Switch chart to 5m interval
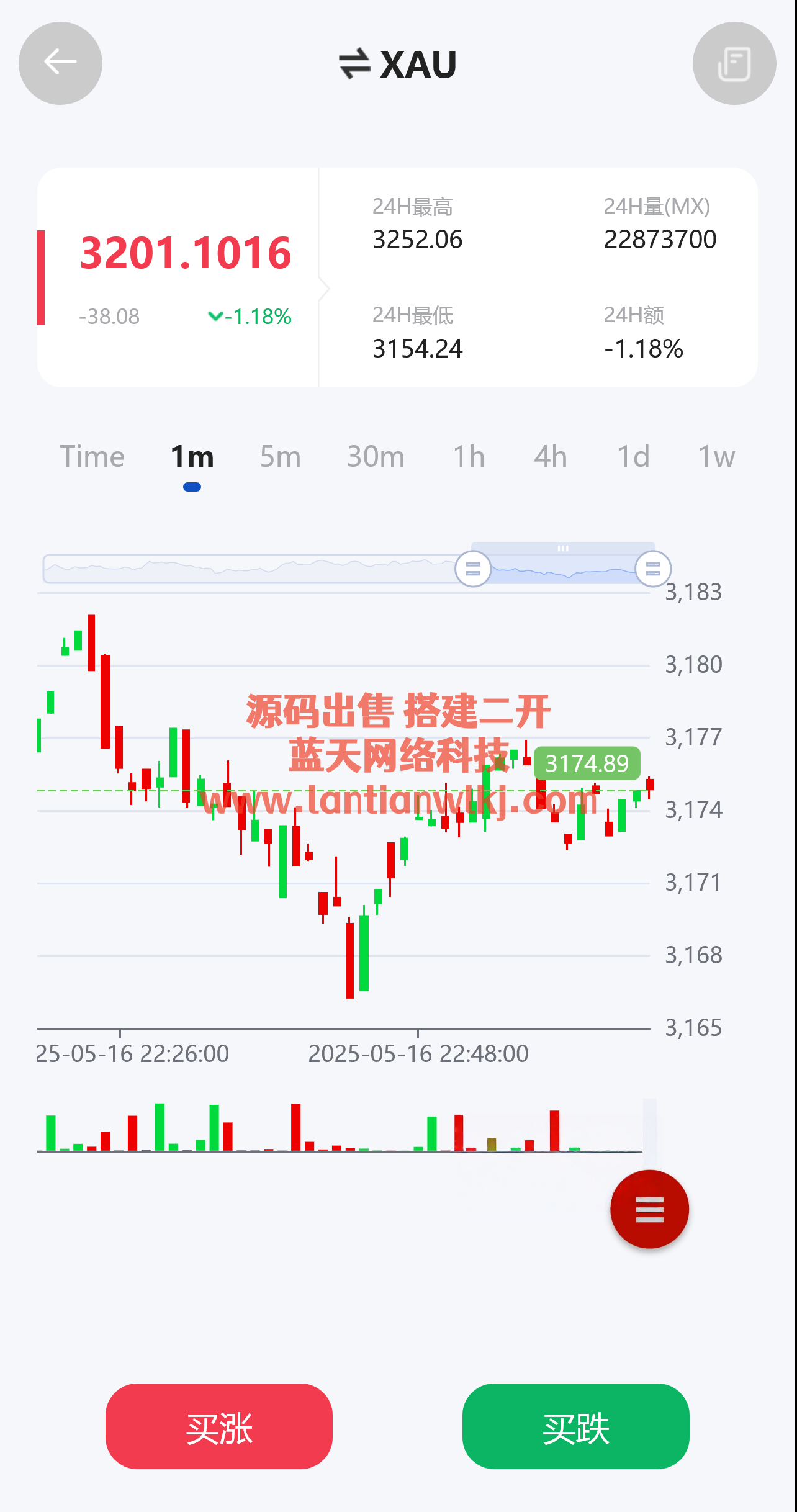 click(x=280, y=457)
